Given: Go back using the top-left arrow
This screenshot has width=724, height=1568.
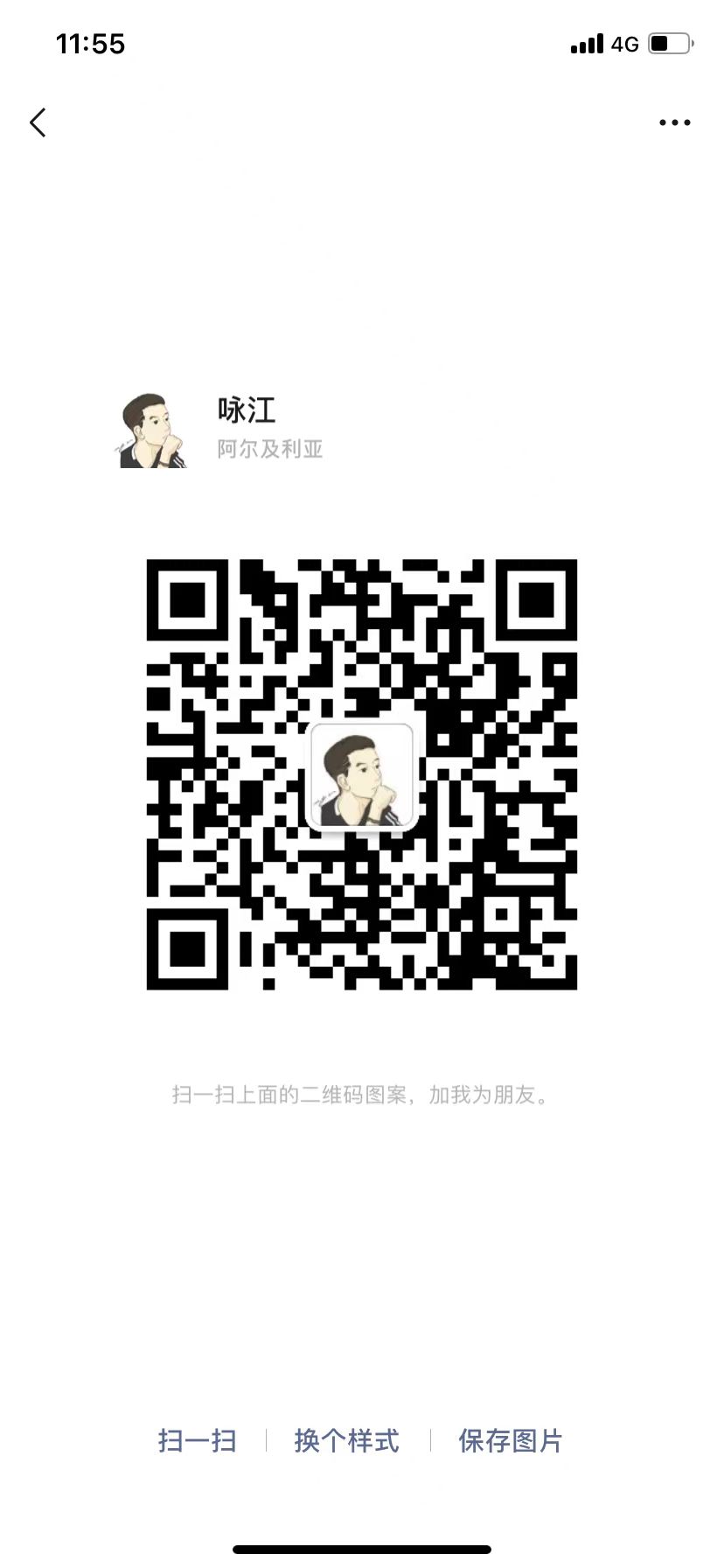Looking at the screenshot, I should tap(38, 123).
